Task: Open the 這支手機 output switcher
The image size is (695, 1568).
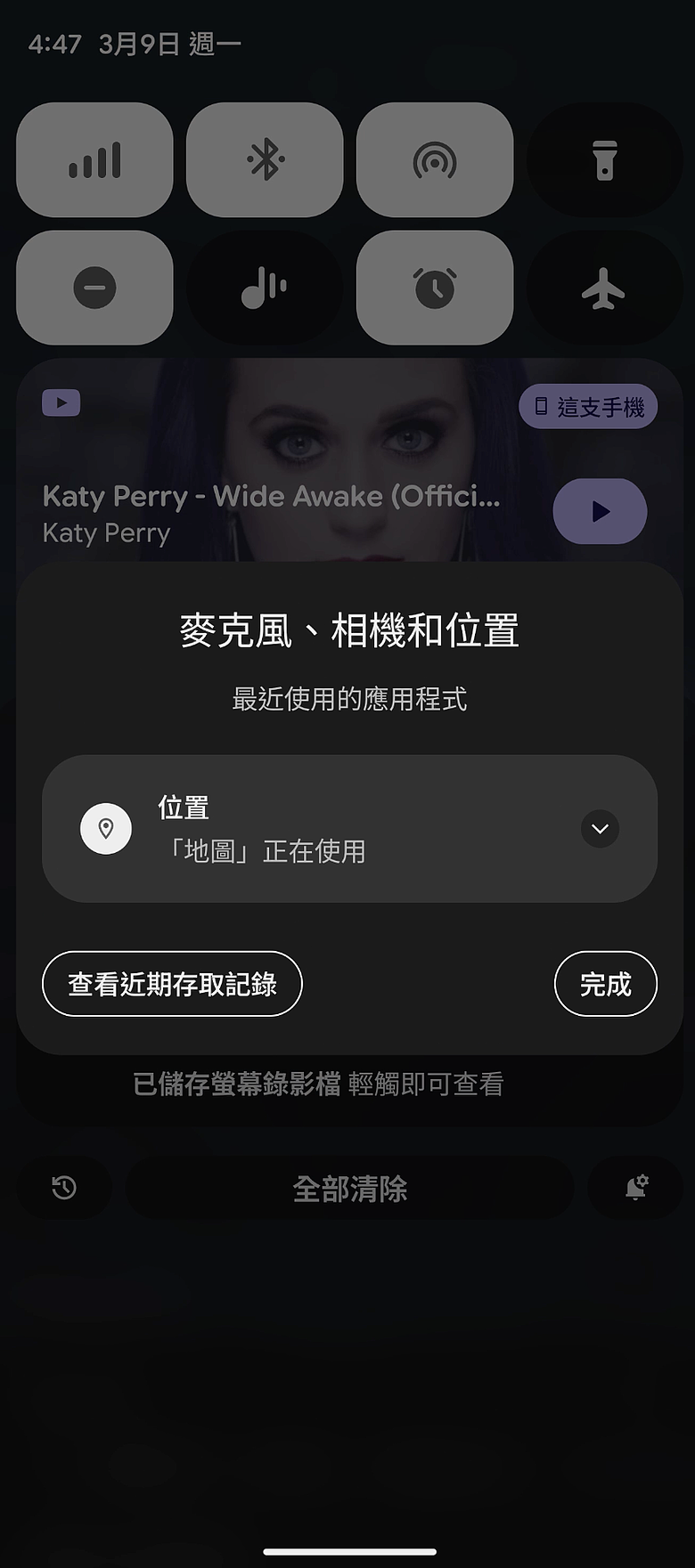Action: (x=587, y=406)
